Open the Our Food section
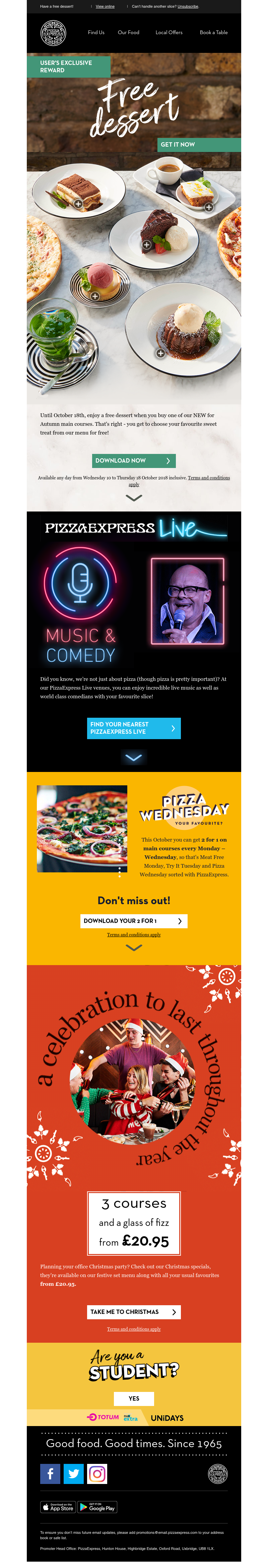The height and width of the screenshot is (1568, 268). coord(129,33)
